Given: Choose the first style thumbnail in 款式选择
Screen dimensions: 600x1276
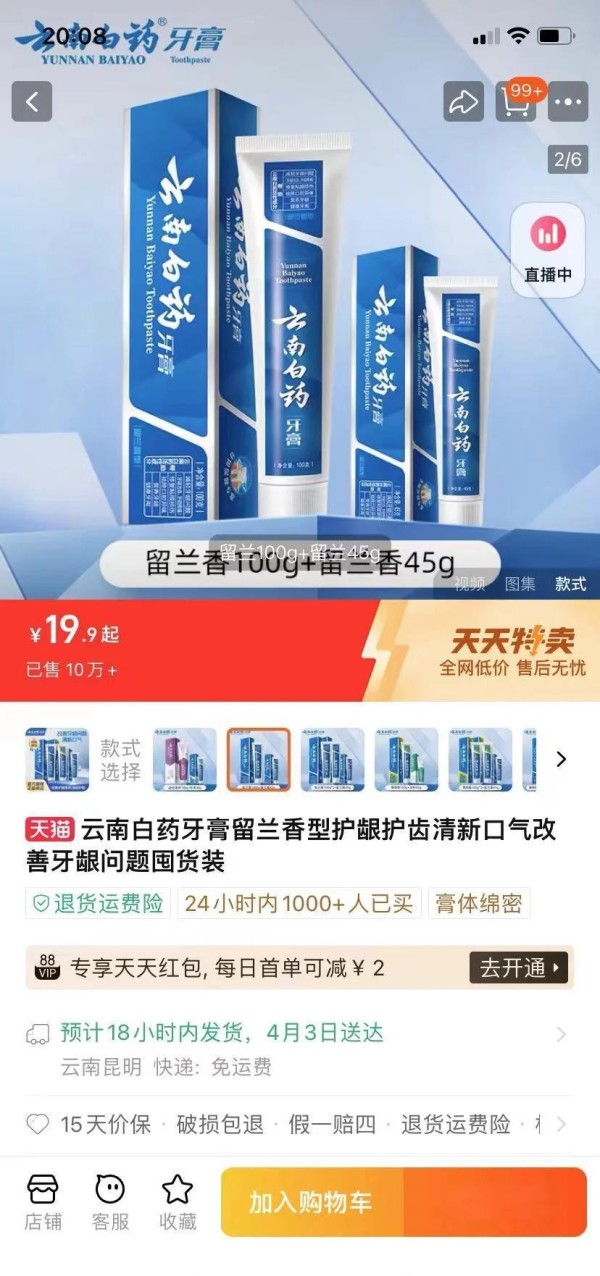Looking at the screenshot, I should 57,760.
